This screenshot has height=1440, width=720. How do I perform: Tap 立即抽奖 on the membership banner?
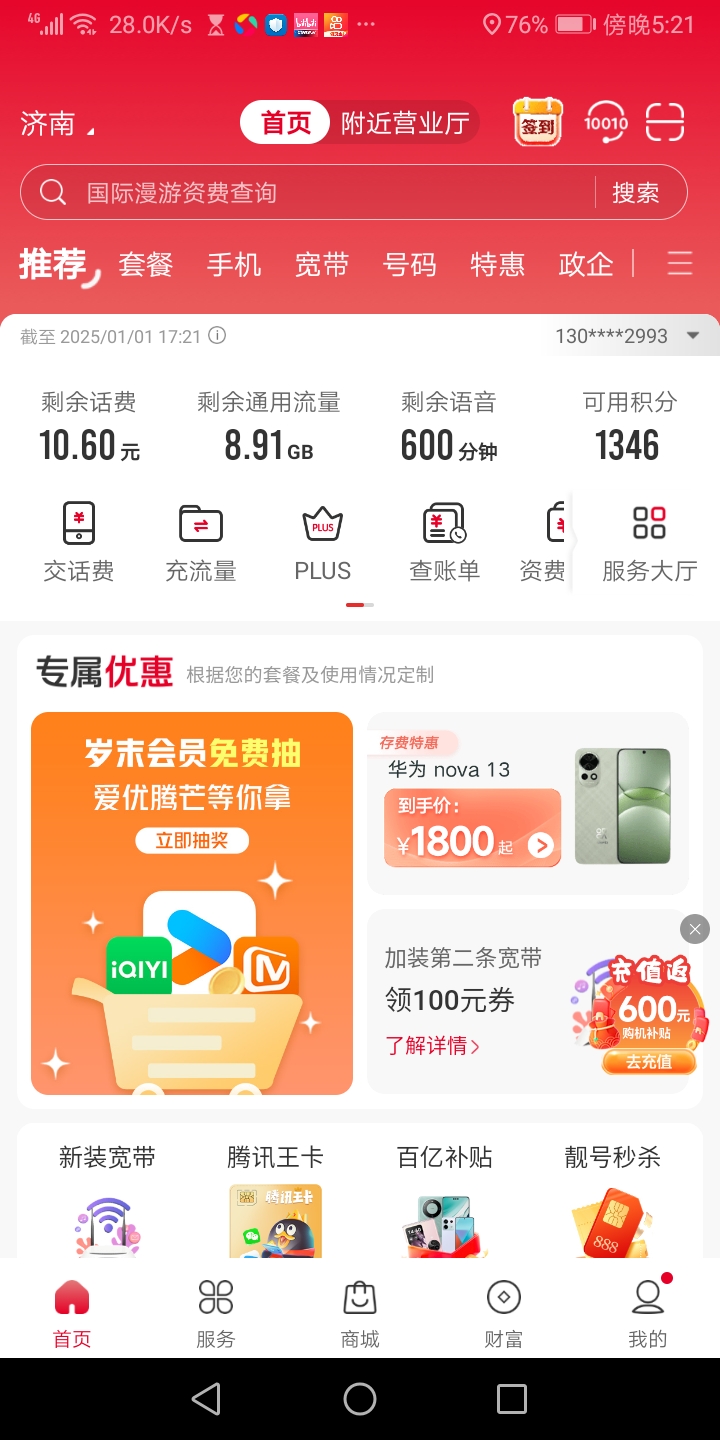(192, 841)
